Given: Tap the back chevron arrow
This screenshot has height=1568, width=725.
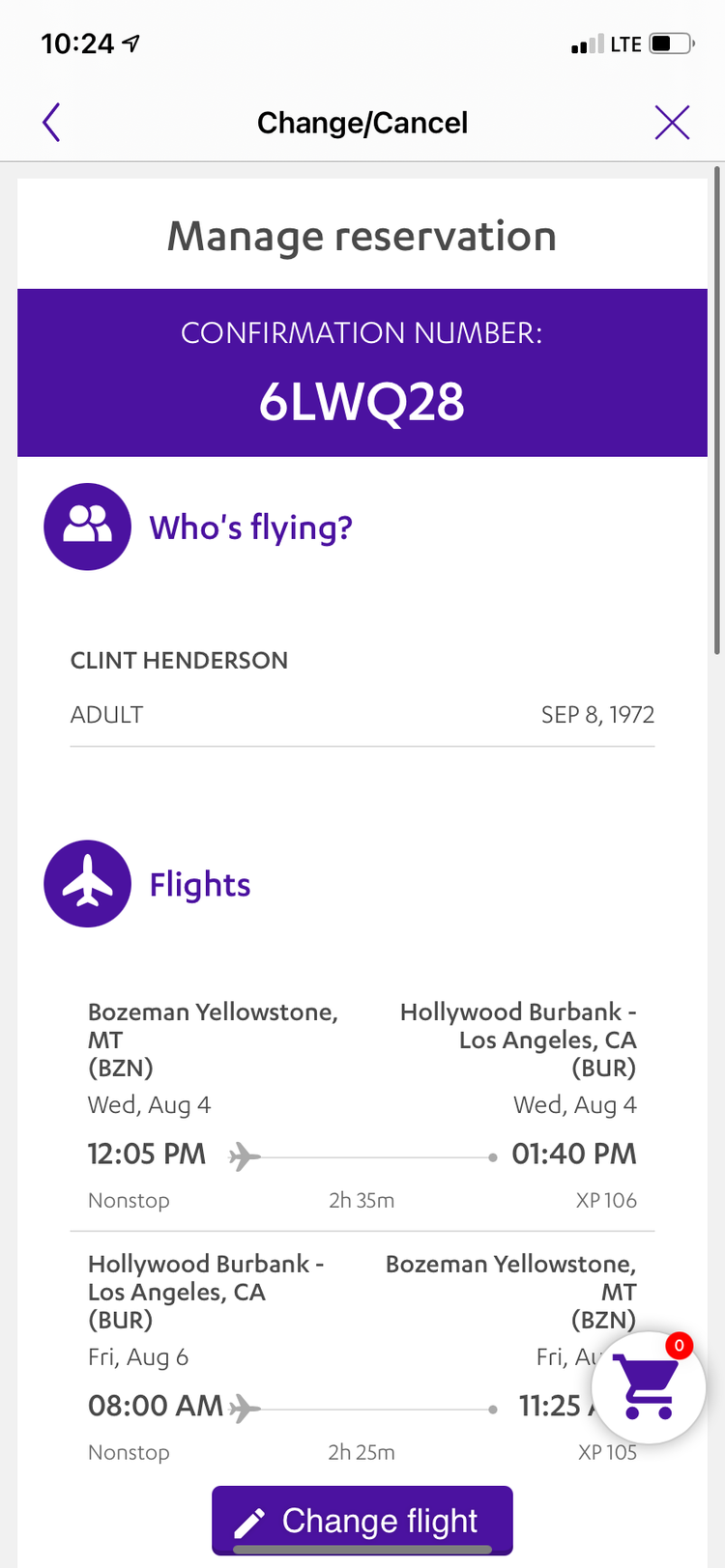Looking at the screenshot, I should [50, 122].
